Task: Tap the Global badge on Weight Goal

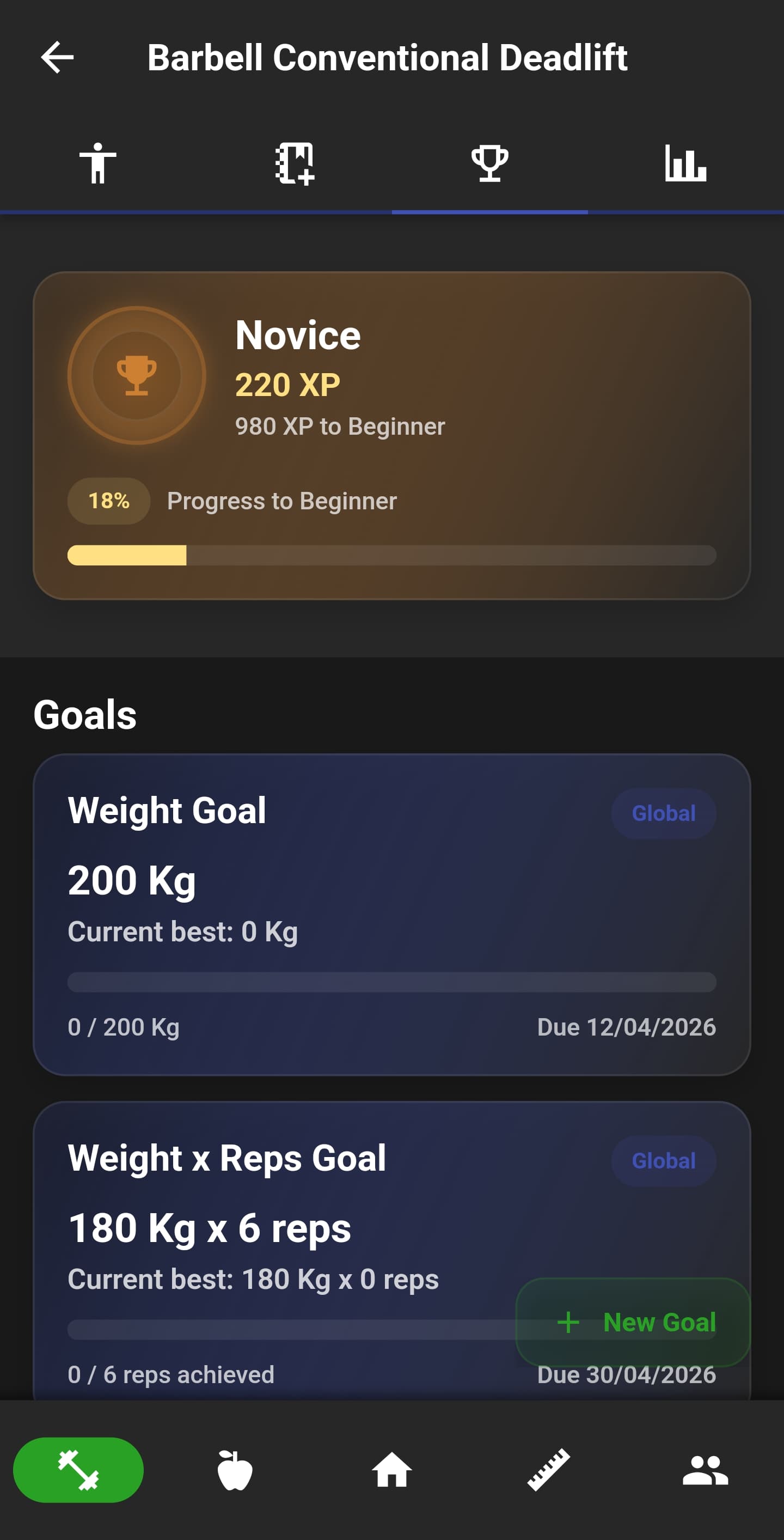Action: click(663, 813)
